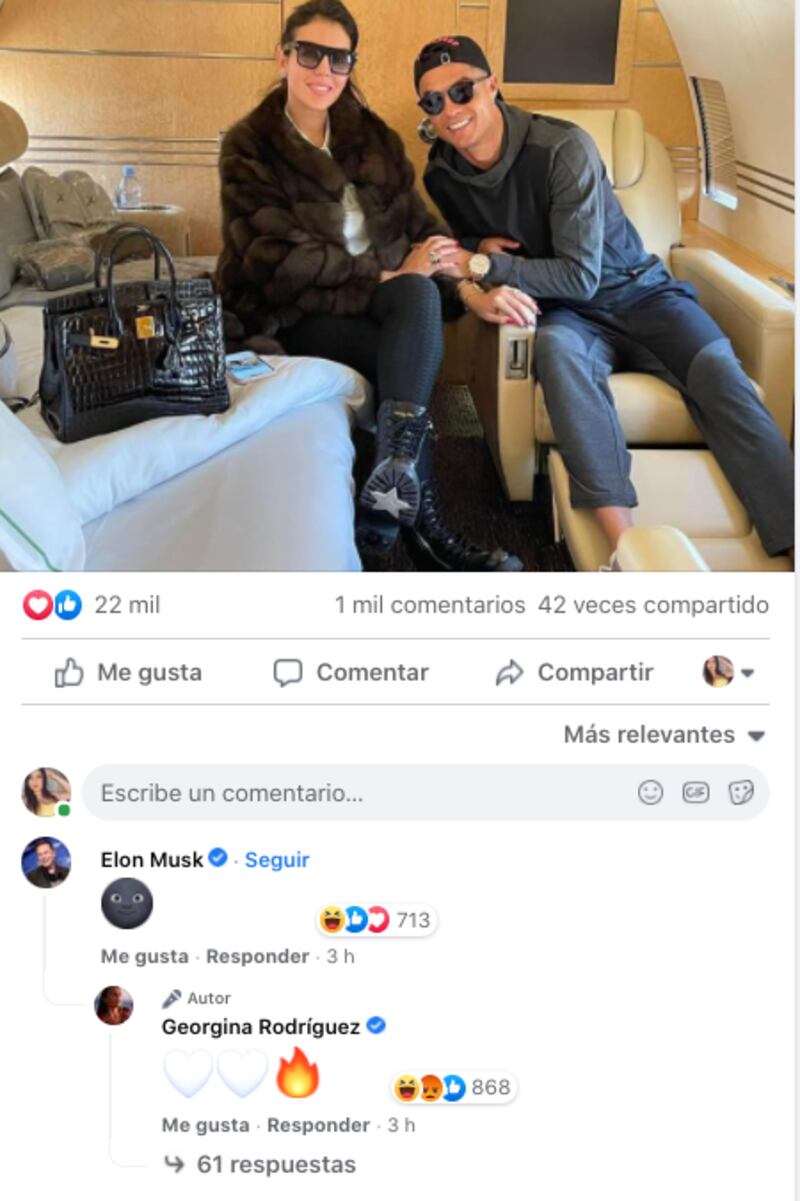
Task: Like Georgina Rodríguez's reply
Action: click(x=205, y=1125)
